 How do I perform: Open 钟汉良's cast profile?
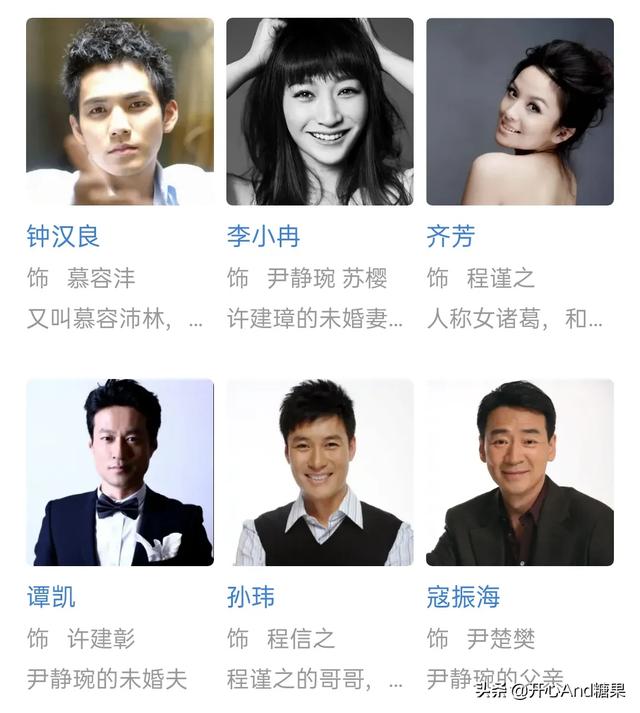[x=63, y=237]
